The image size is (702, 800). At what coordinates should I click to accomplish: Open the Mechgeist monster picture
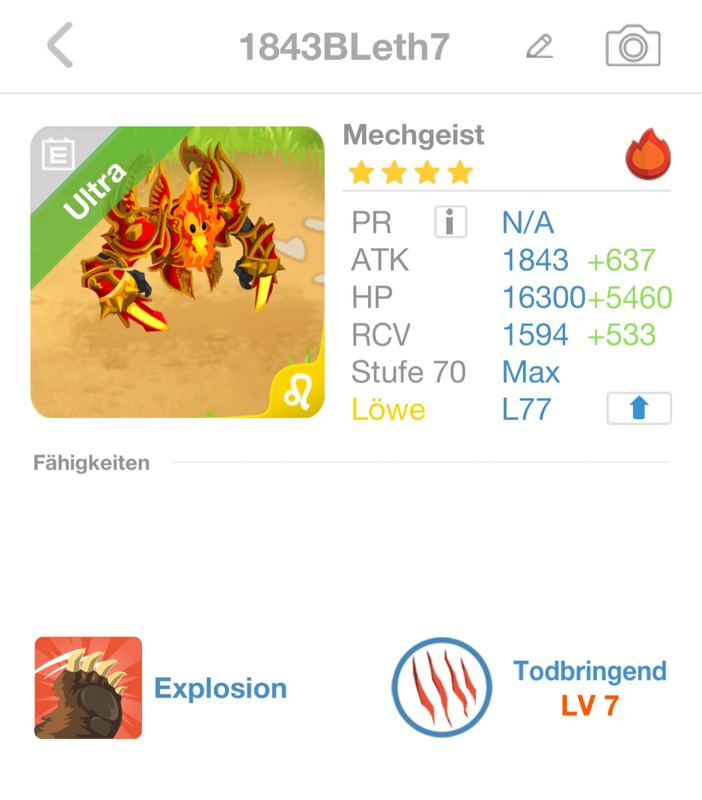tap(178, 272)
